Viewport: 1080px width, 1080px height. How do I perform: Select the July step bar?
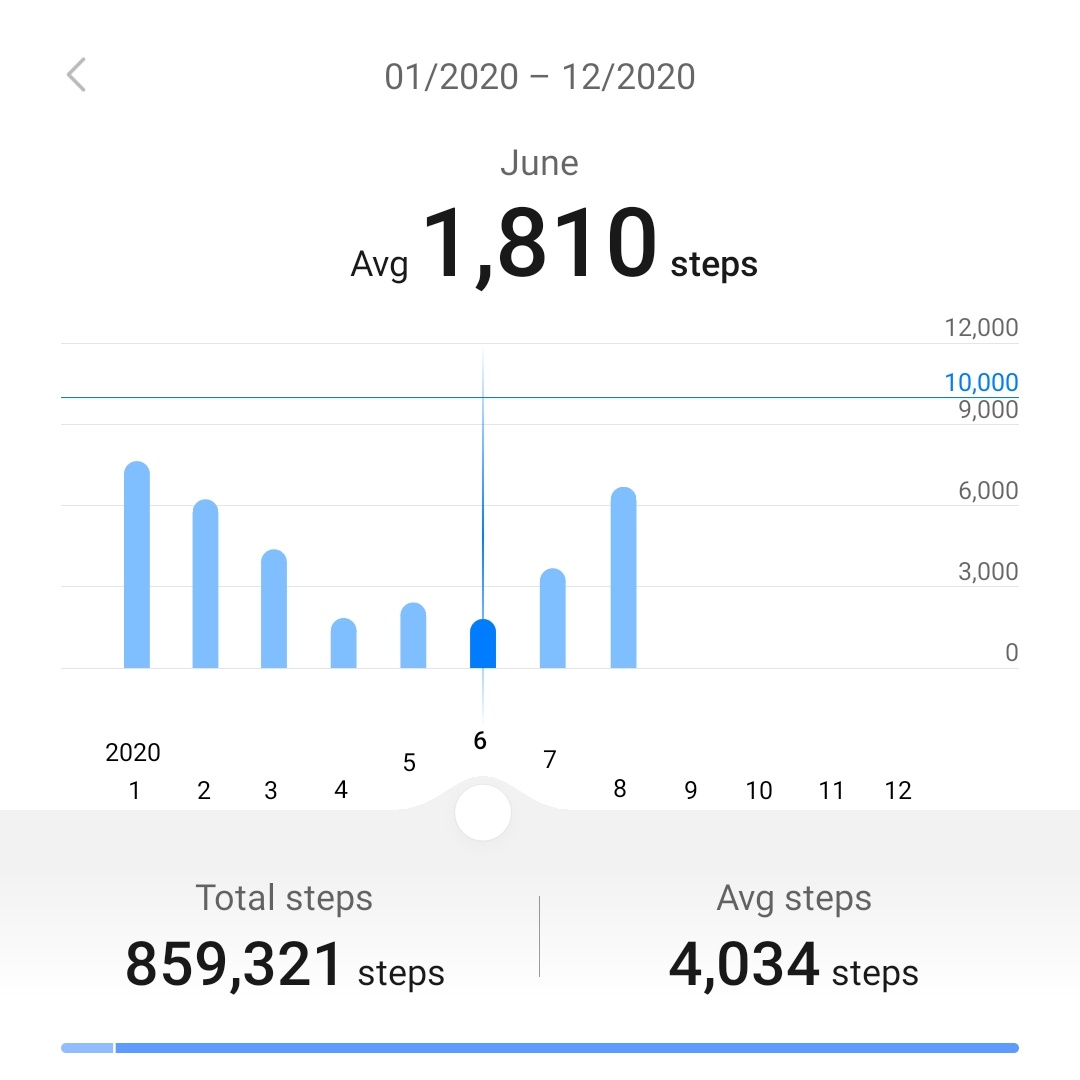pyautogui.click(x=553, y=619)
